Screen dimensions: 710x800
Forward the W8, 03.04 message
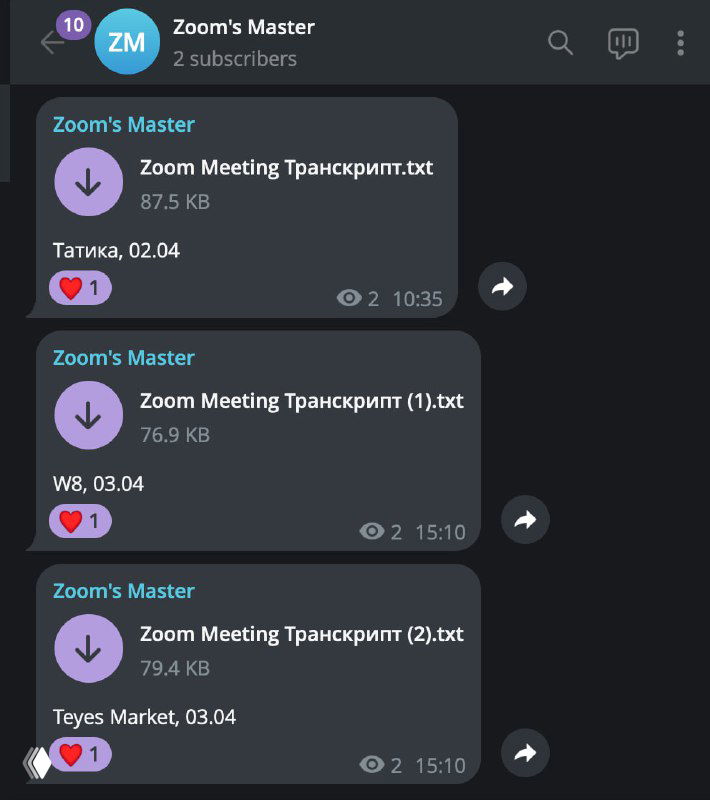525,520
